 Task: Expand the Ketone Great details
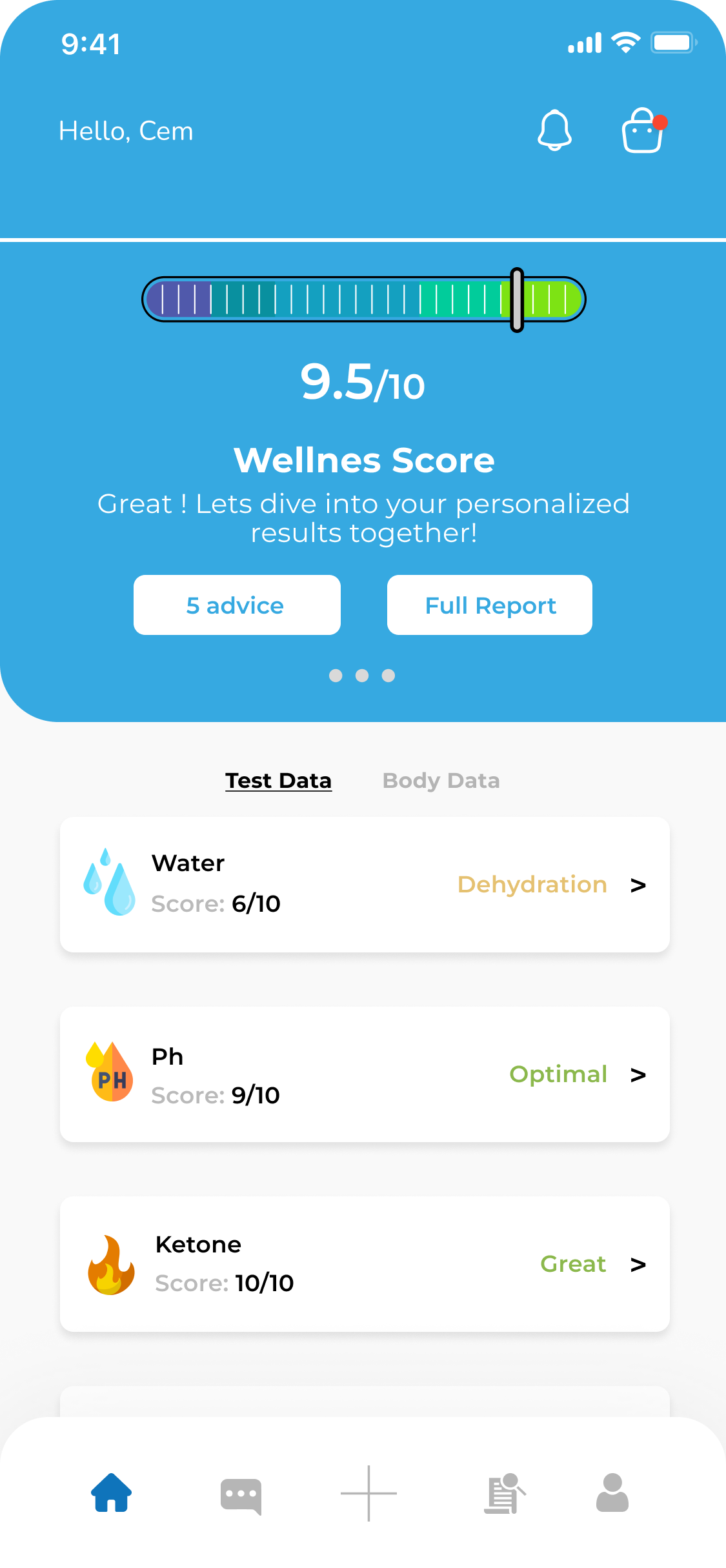[640, 1265]
